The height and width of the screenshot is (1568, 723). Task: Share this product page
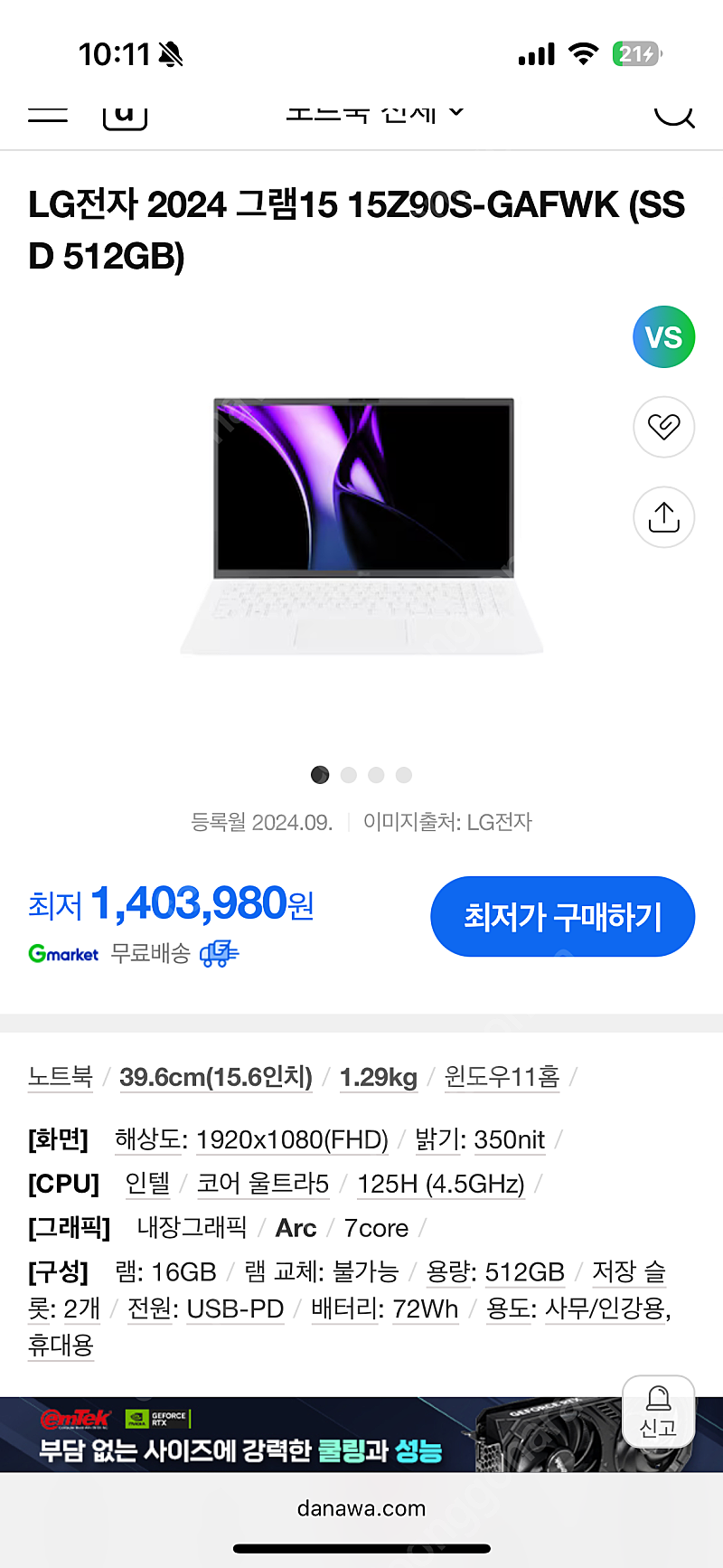[x=663, y=516]
